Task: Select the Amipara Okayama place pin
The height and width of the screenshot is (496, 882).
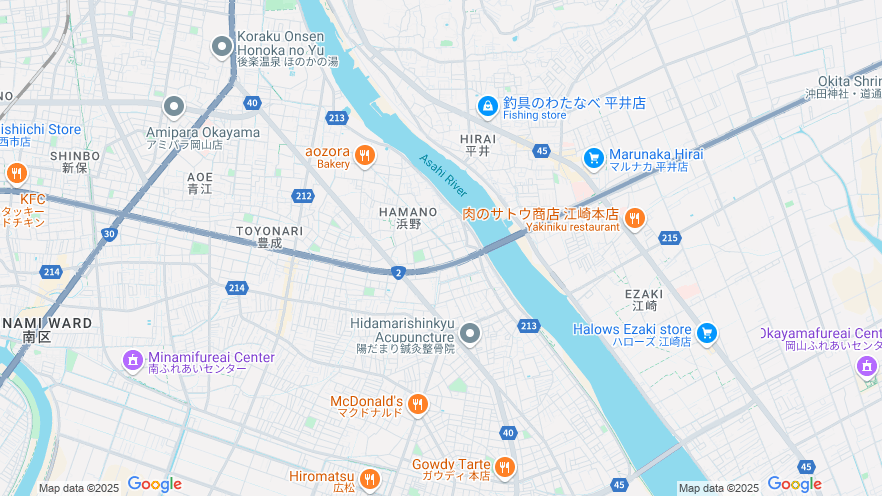Action: (x=175, y=107)
